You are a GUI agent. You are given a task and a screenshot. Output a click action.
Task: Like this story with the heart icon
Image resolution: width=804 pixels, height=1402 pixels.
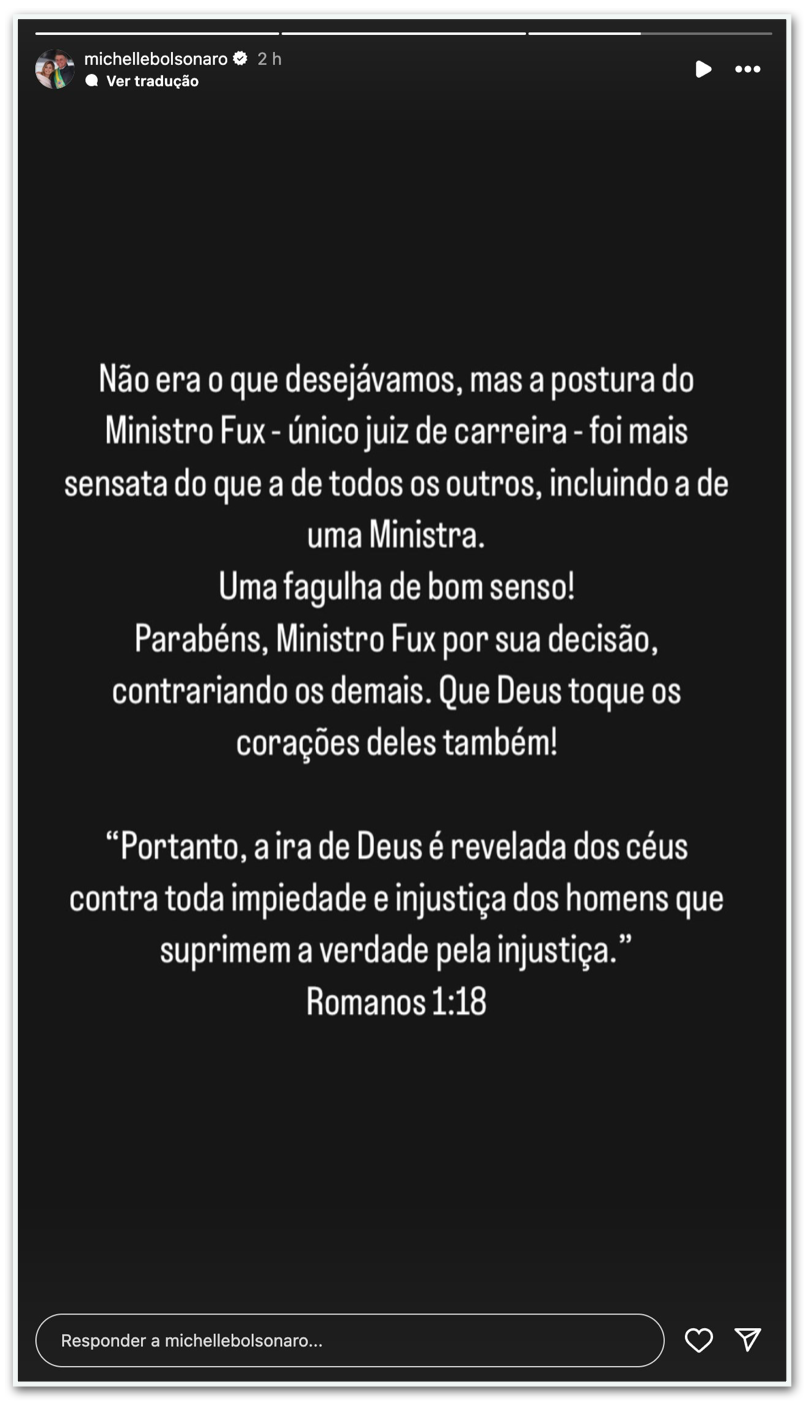point(699,1340)
